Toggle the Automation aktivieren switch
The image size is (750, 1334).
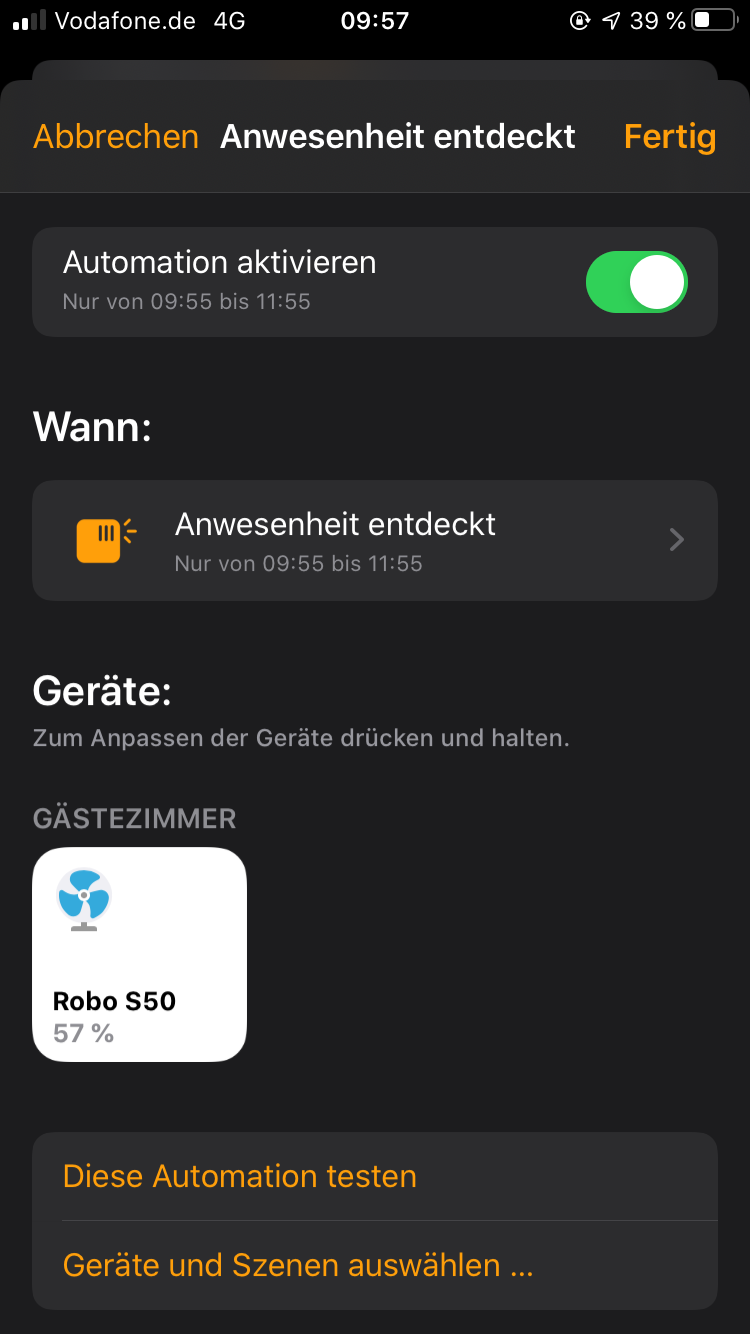coord(636,282)
